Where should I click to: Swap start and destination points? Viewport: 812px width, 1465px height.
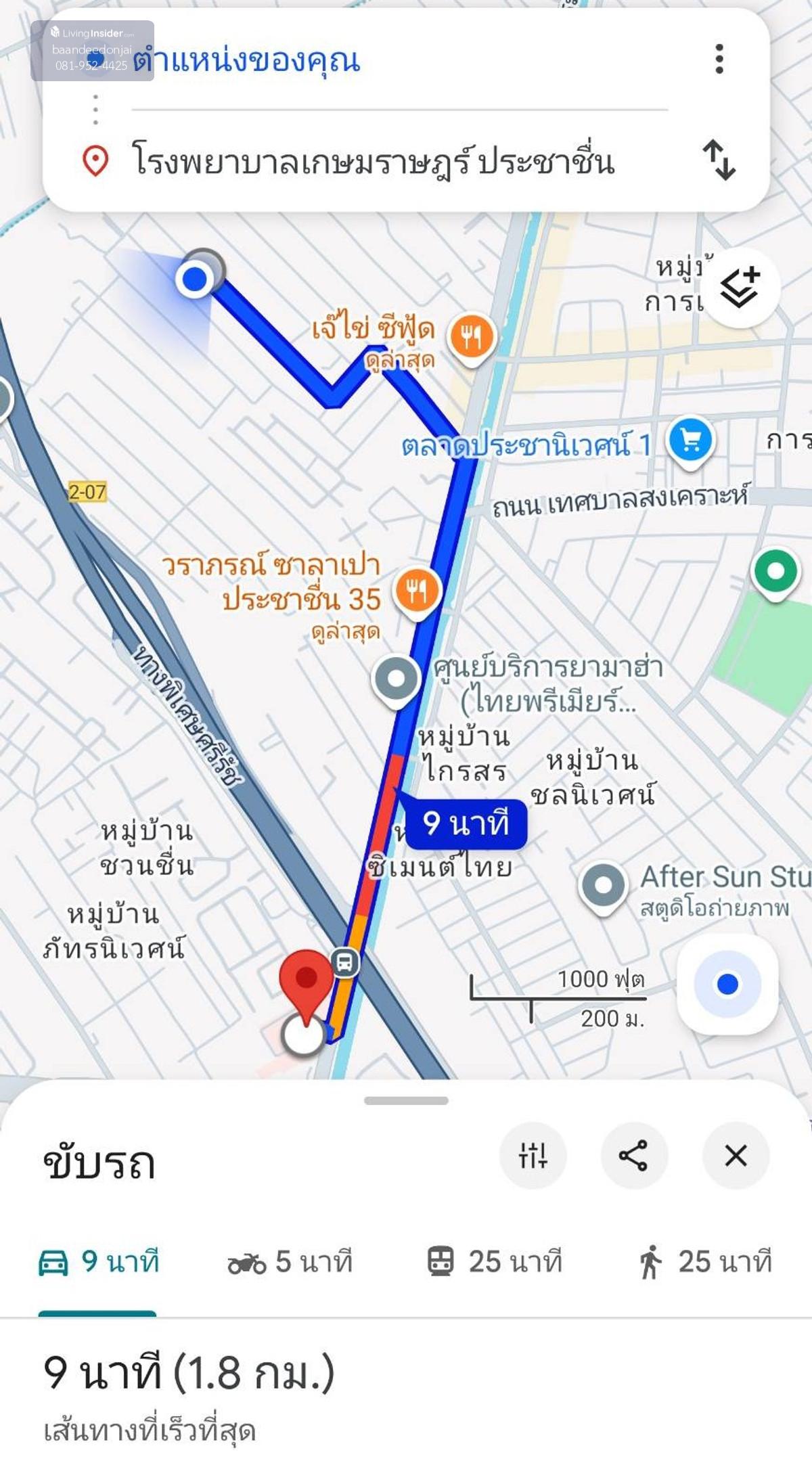[719, 160]
